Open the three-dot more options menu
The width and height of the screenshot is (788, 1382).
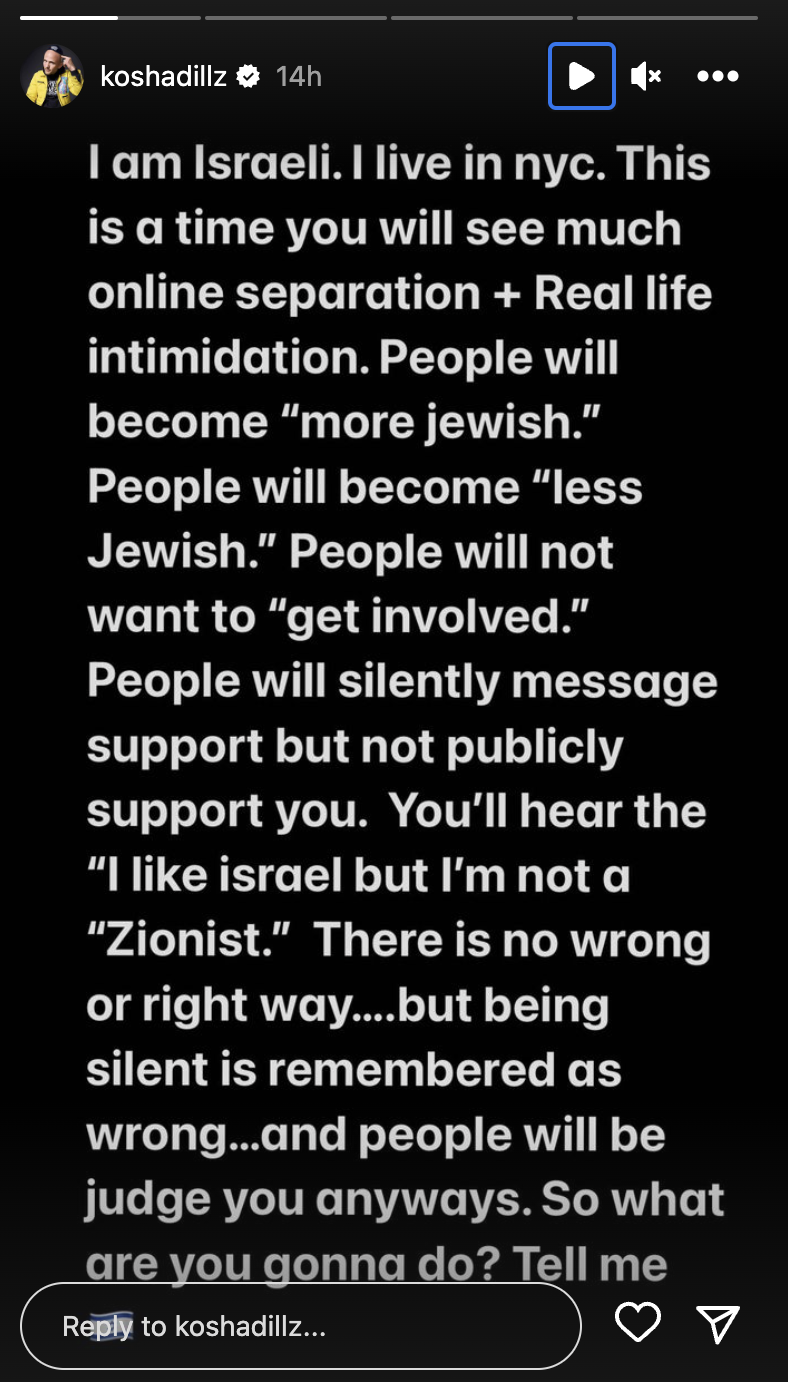pyautogui.click(x=717, y=76)
